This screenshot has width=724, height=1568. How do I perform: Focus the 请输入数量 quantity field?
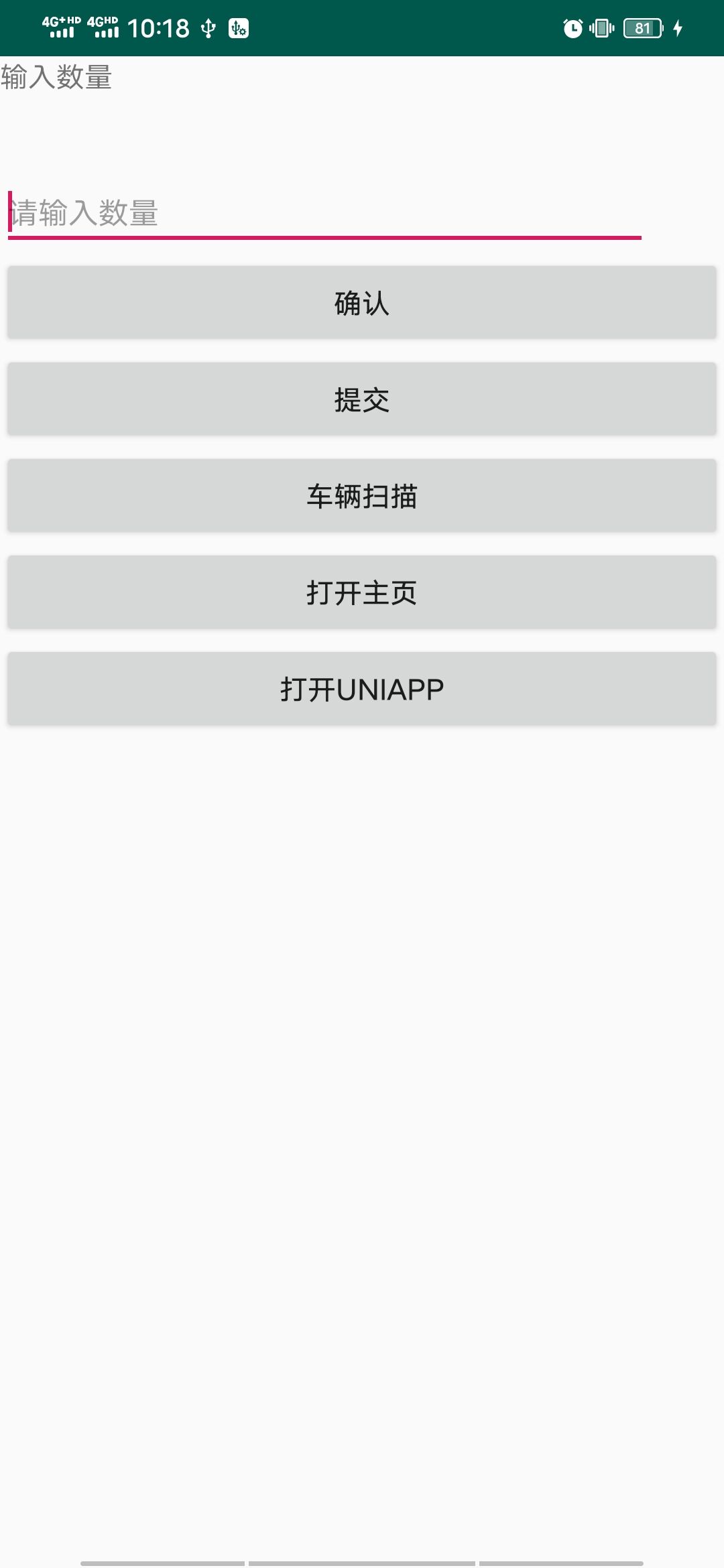click(x=324, y=214)
